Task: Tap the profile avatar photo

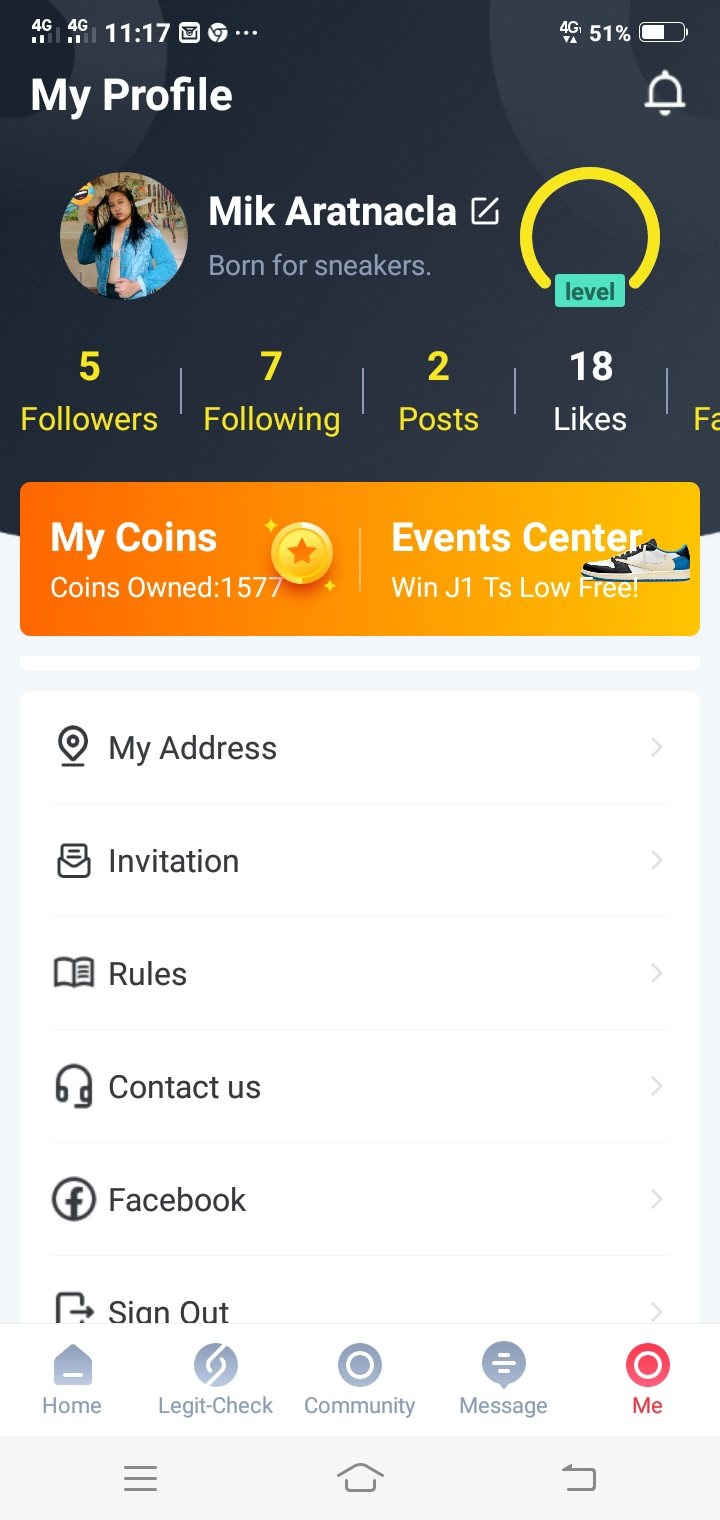Action: [124, 236]
